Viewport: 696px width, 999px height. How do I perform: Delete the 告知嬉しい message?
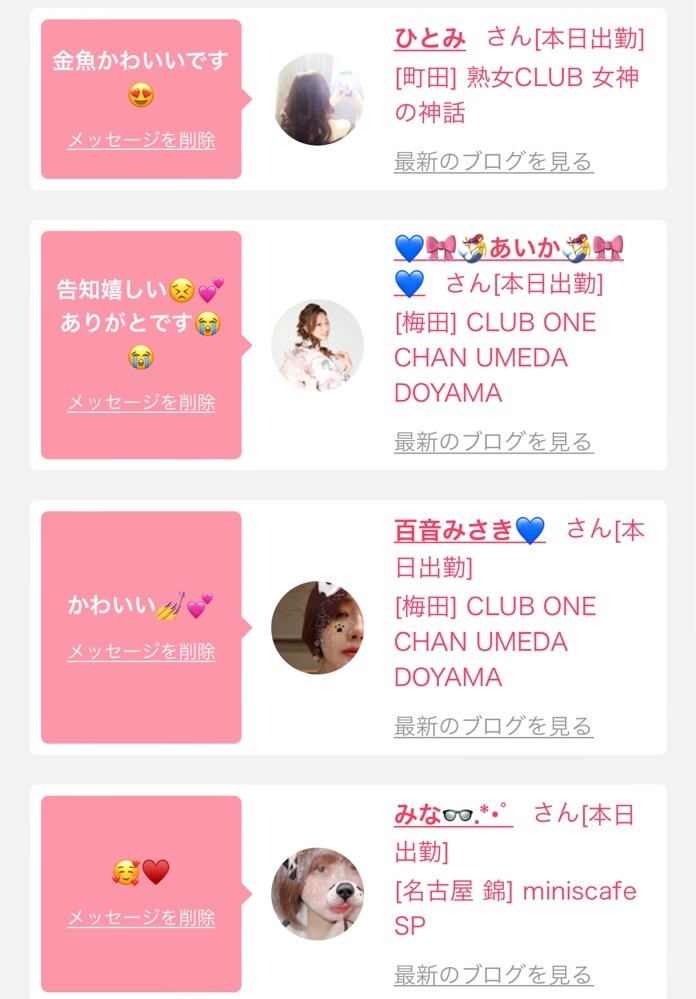[141, 402]
